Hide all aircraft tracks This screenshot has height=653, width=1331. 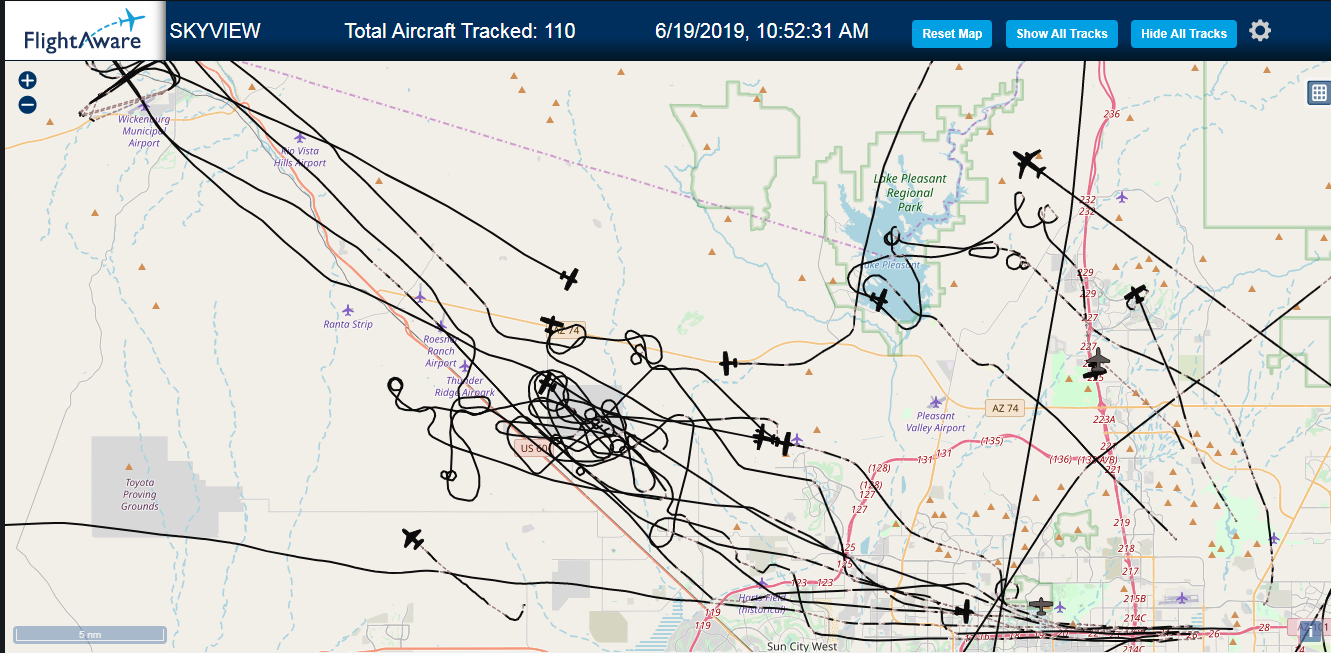(1184, 33)
